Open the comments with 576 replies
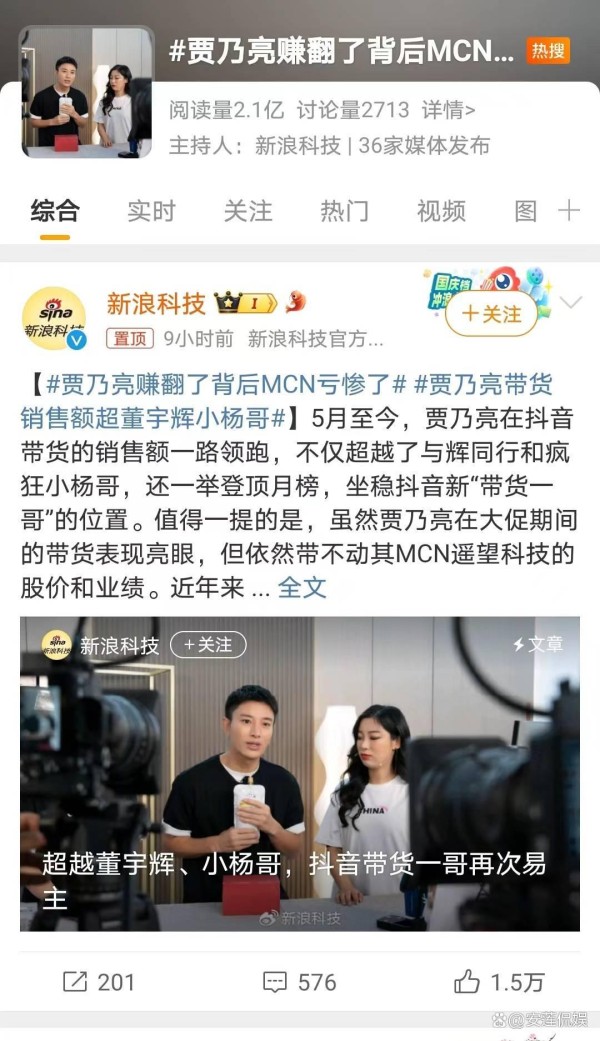 tap(299, 982)
